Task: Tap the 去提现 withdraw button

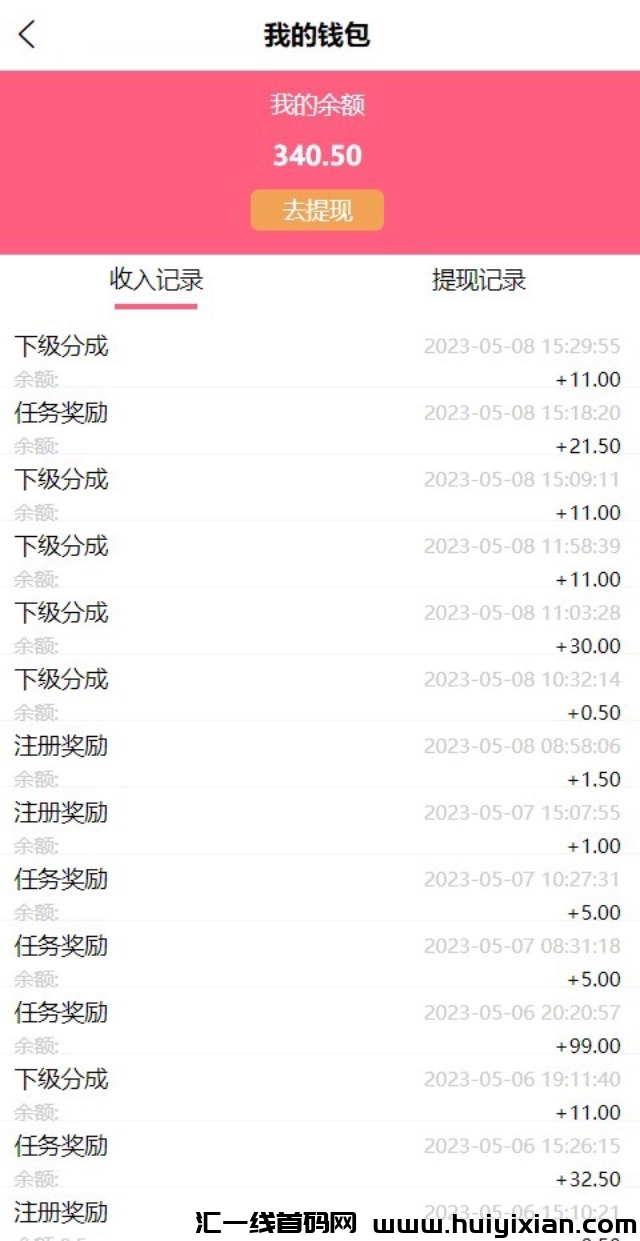Action: coord(317,210)
